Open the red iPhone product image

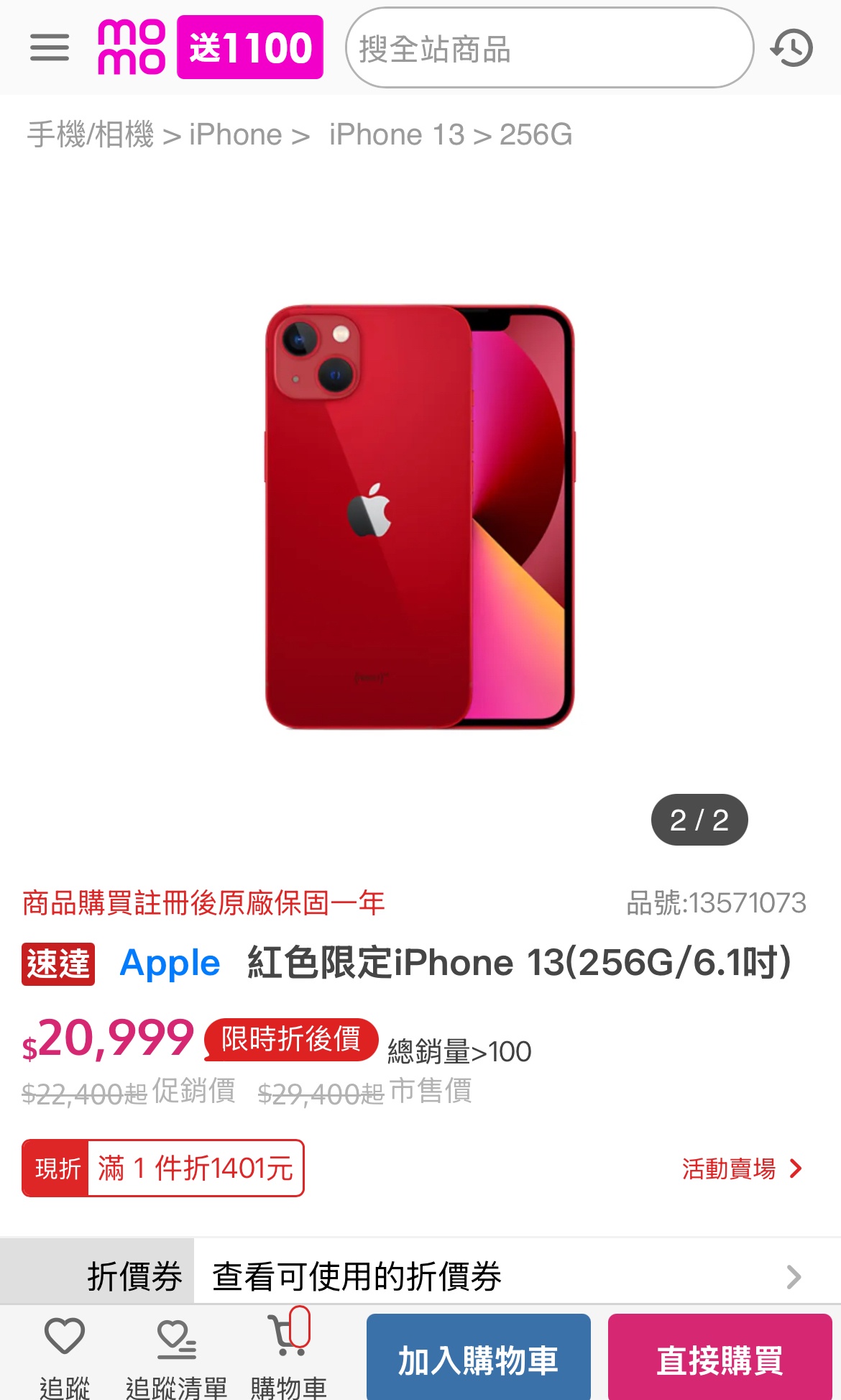(420, 516)
